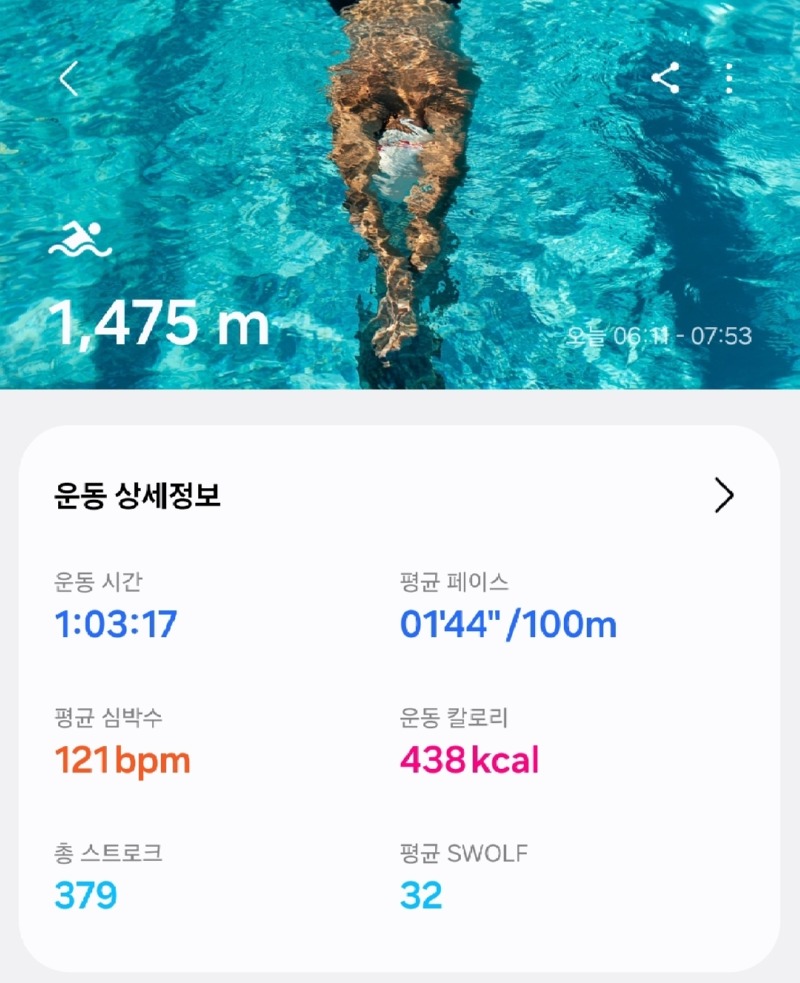
Task: Open the three-dot overflow menu
Action: coord(730,78)
